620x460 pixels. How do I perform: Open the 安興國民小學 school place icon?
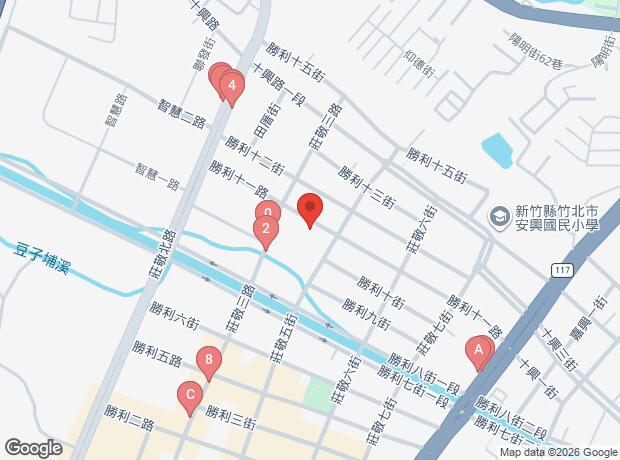pyautogui.click(x=498, y=217)
